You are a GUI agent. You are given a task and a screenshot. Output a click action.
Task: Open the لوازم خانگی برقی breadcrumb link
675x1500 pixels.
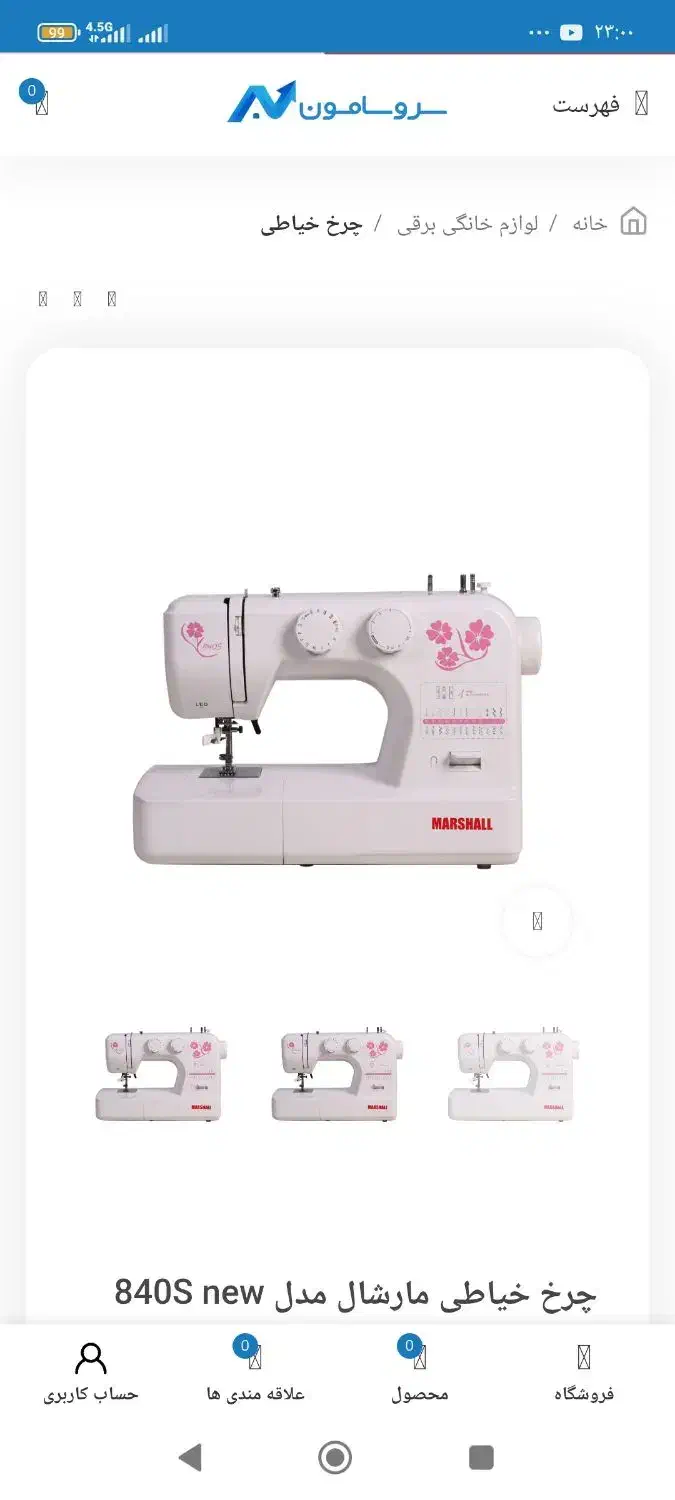click(x=467, y=223)
